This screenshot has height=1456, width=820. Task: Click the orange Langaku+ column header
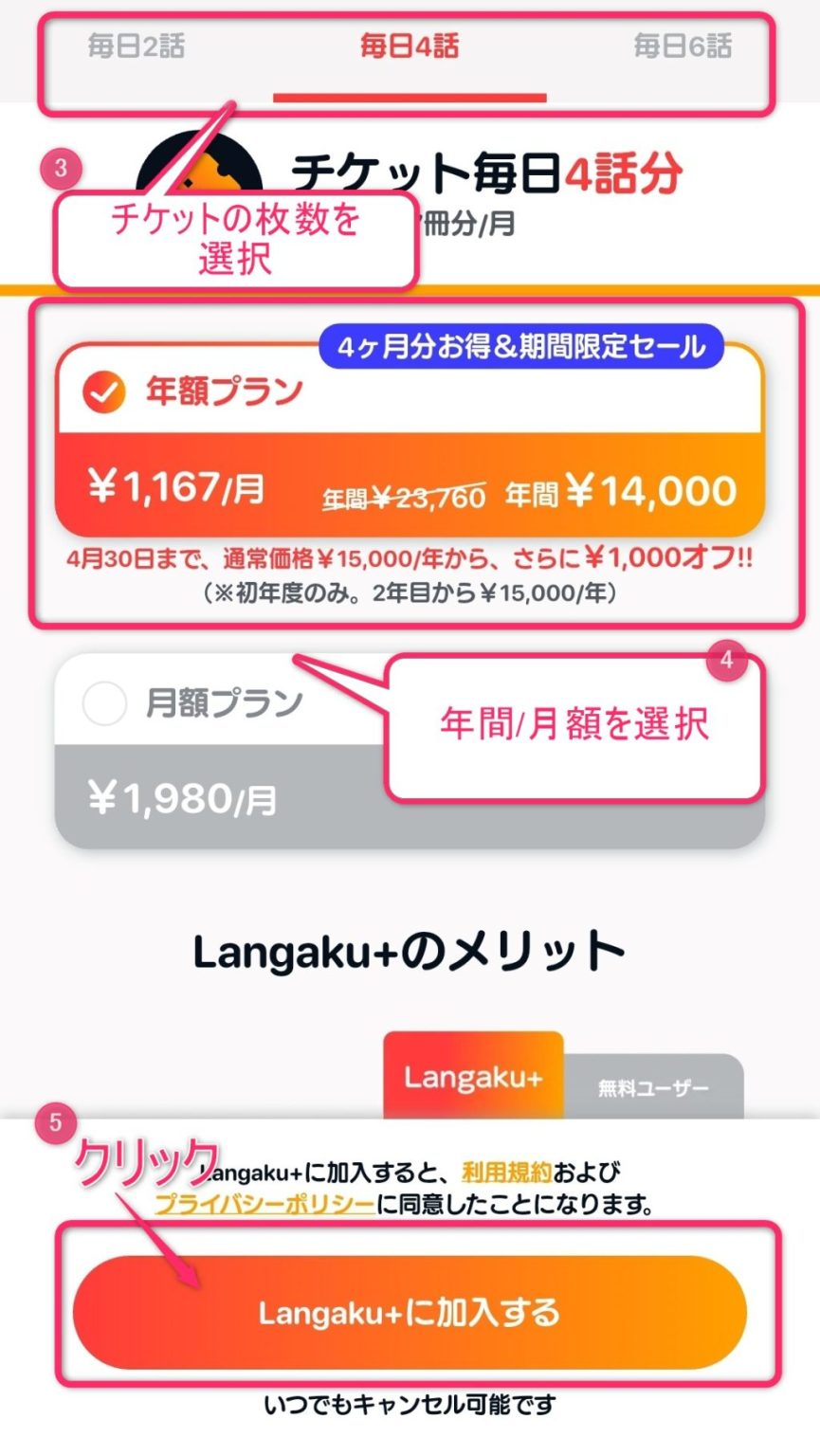click(474, 1078)
